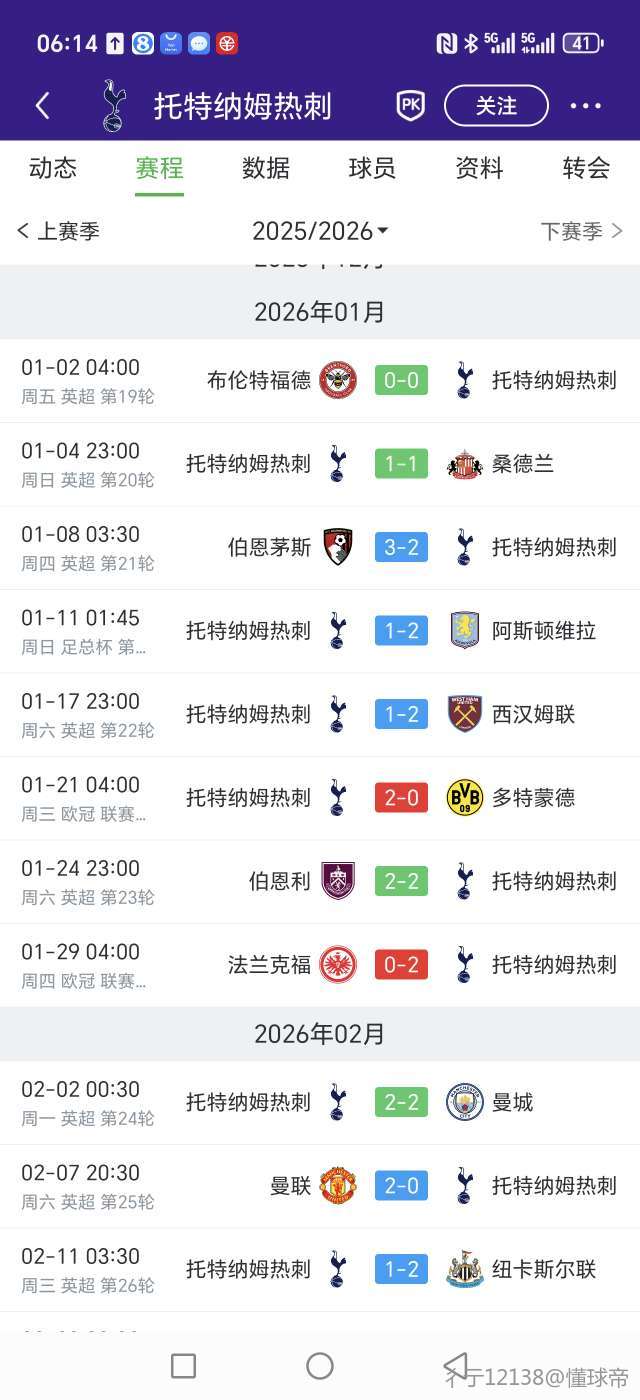Viewport: 640px width, 1400px height.
Task: Switch to the 动态 tab
Action: click(53, 168)
